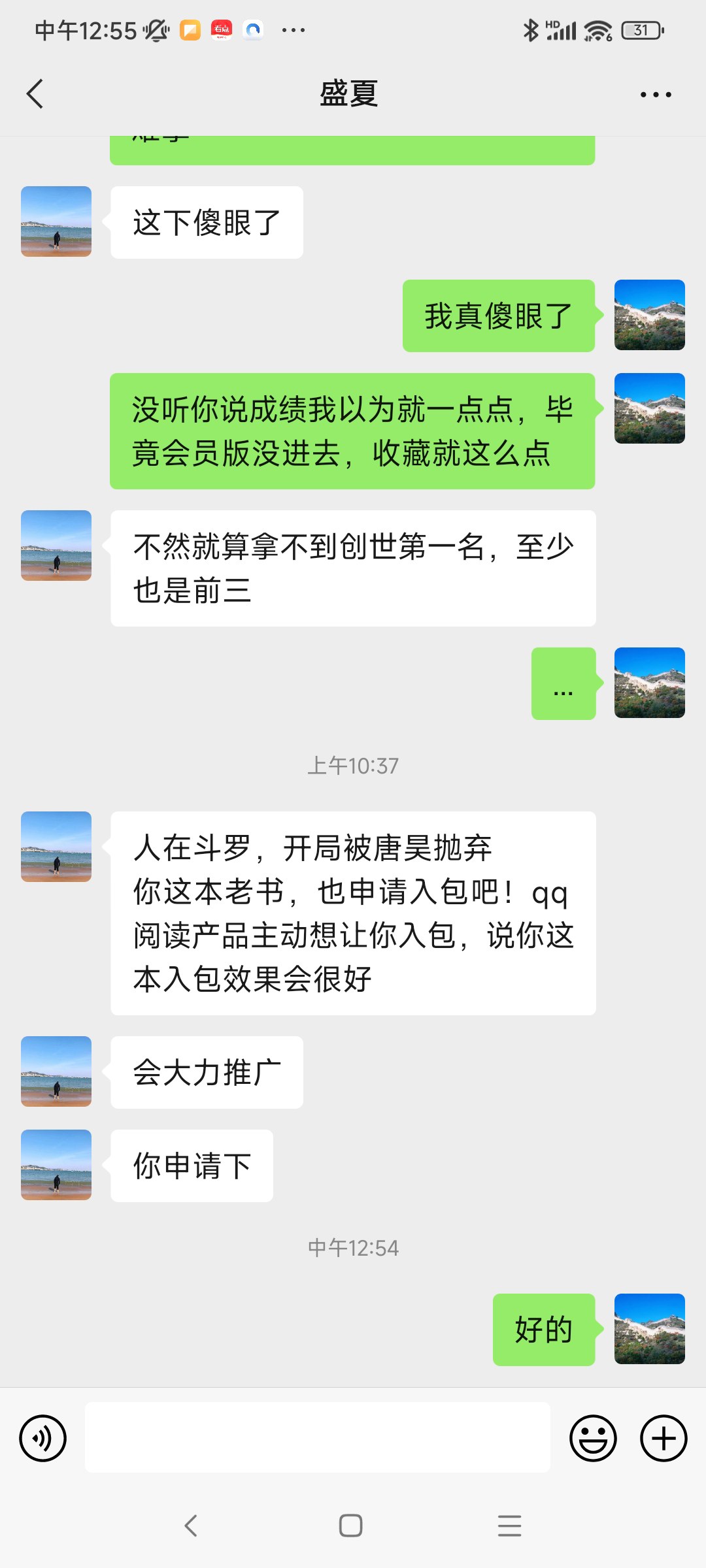Screen dimensions: 706x1568
Task: Tap the system home button
Action: pos(351,1526)
